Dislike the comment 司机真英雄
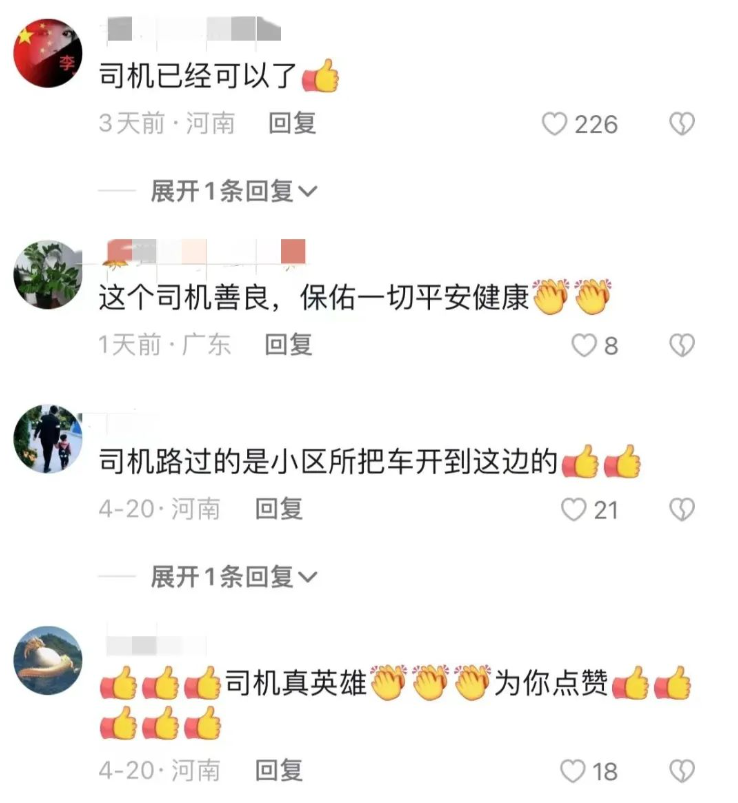Image resolution: width=738 pixels, height=803 pixels. coord(681,771)
